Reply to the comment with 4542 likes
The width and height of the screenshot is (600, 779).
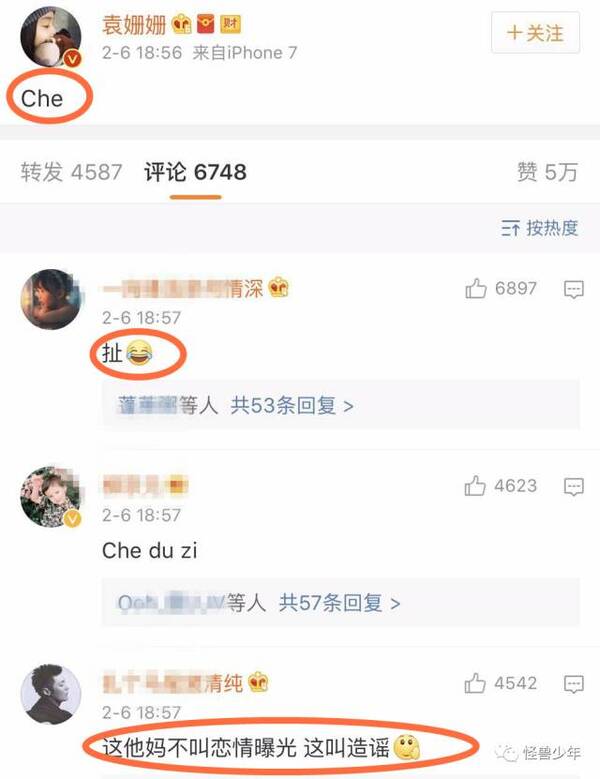click(x=574, y=684)
